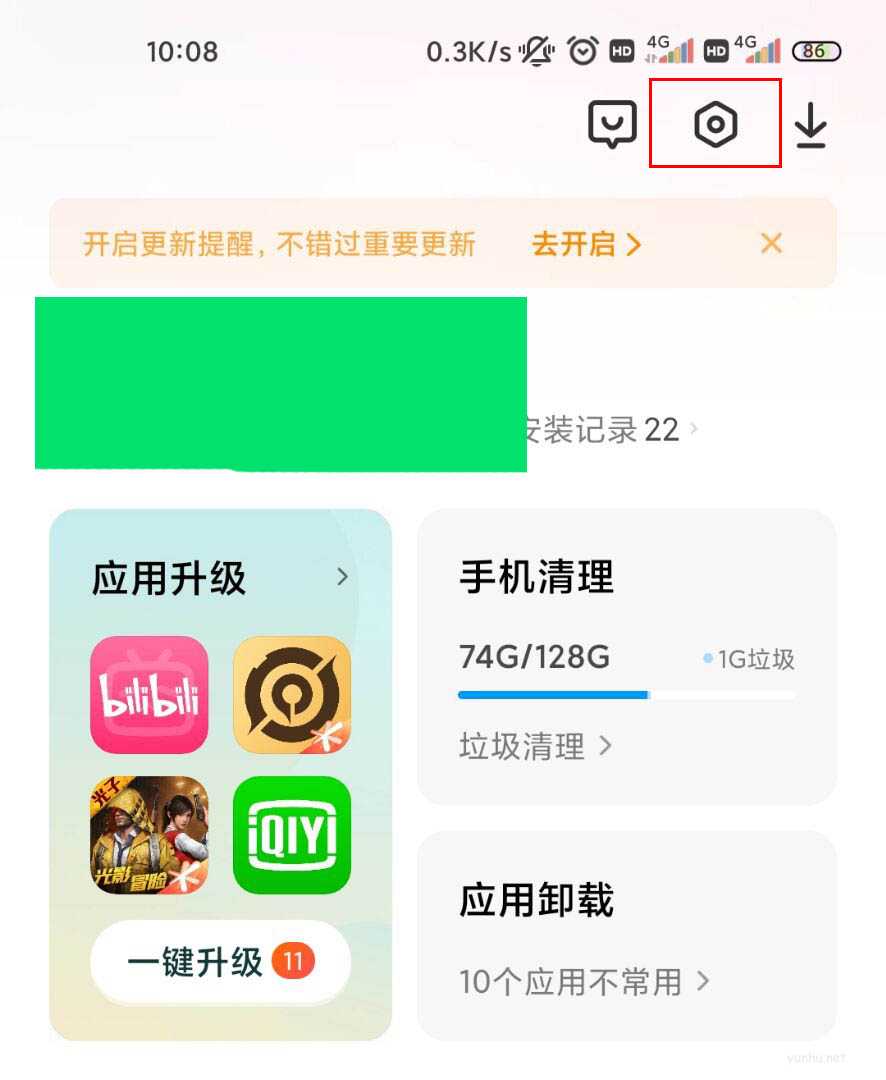886x1080 pixels.
Task: Tap 一键升级 to update all apps
Action: coord(220,963)
